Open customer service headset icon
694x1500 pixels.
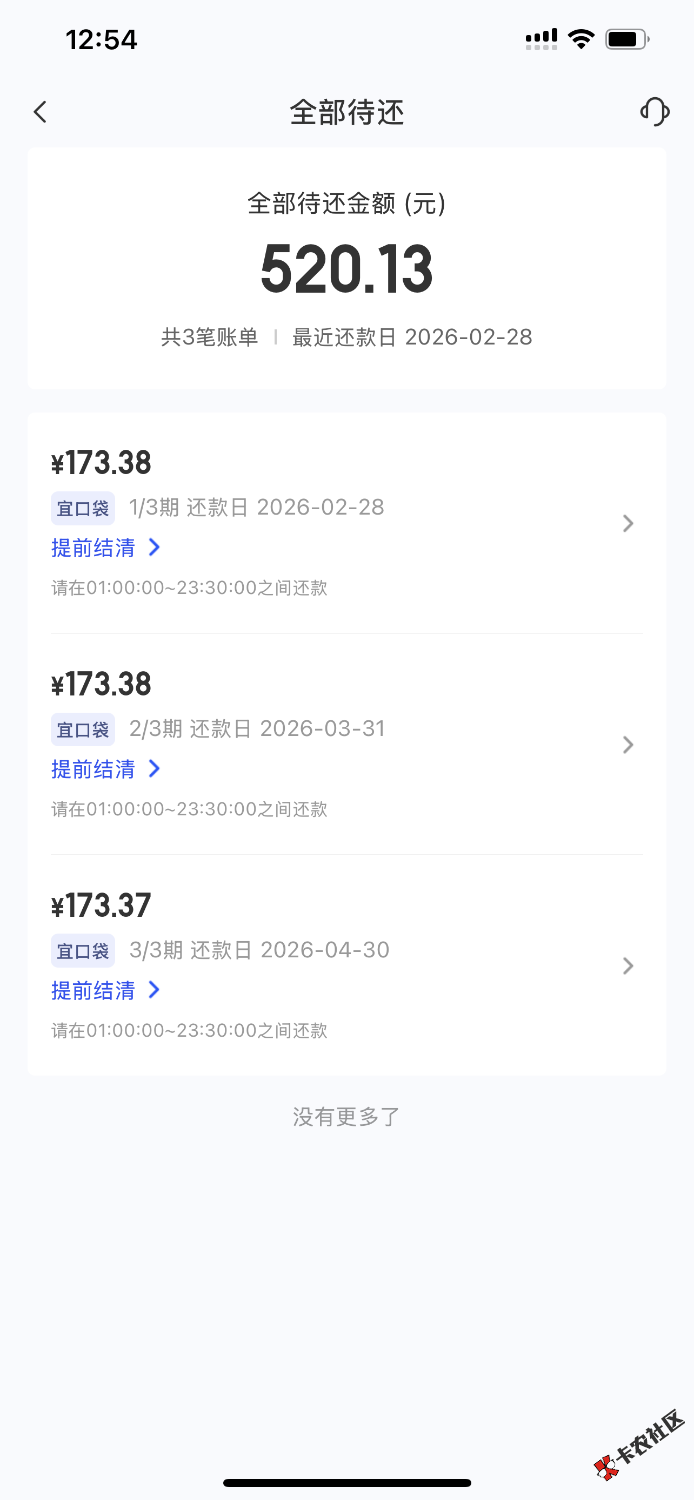(x=654, y=111)
